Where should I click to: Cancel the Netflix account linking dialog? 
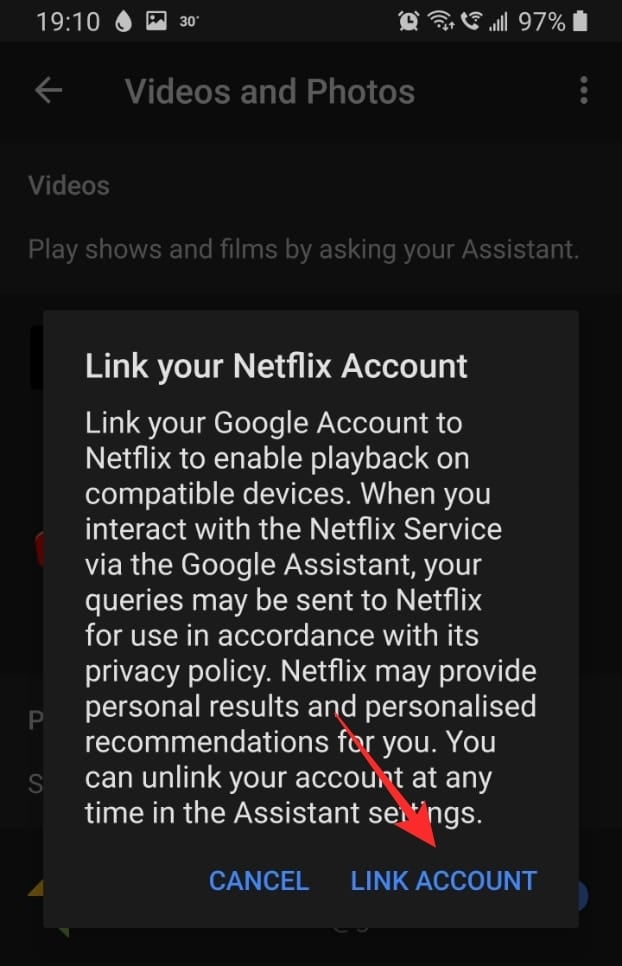(259, 880)
